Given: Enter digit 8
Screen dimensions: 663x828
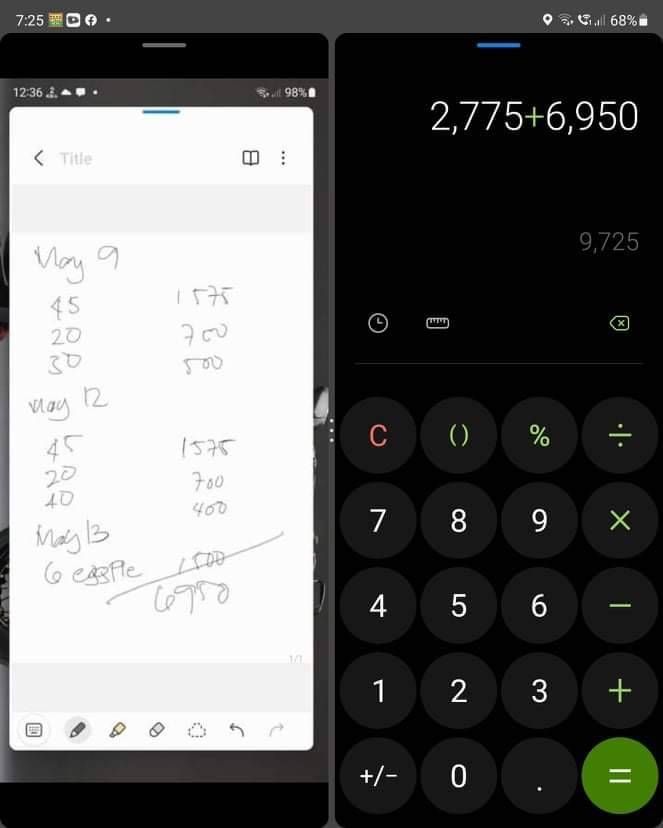Looking at the screenshot, I should 459,521.
